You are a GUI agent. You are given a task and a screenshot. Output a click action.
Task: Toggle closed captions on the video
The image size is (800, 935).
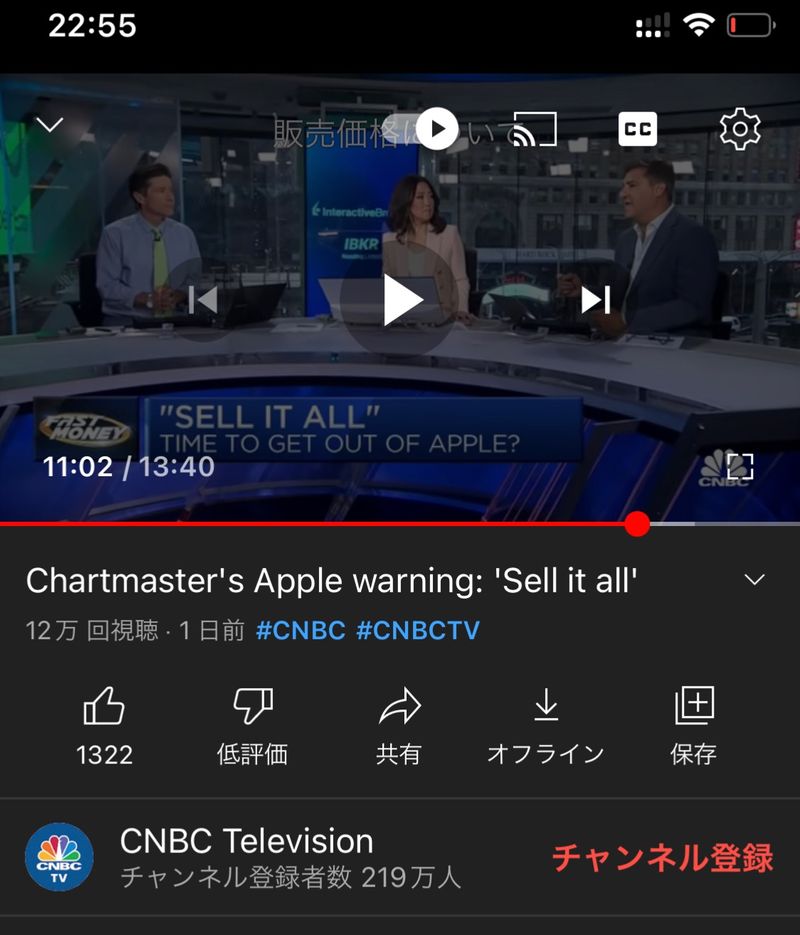pyautogui.click(x=637, y=129)
